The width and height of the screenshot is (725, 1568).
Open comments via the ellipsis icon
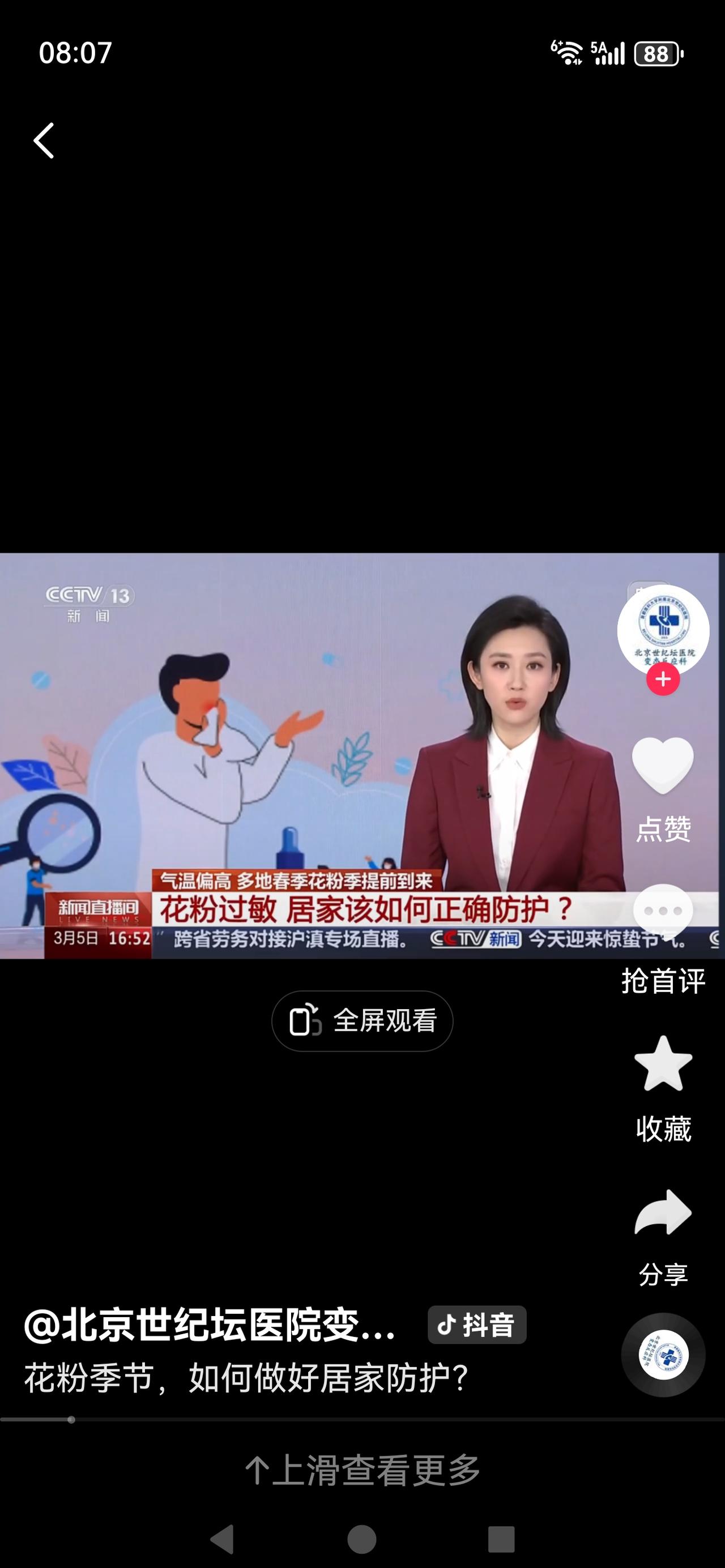[662, 907]
